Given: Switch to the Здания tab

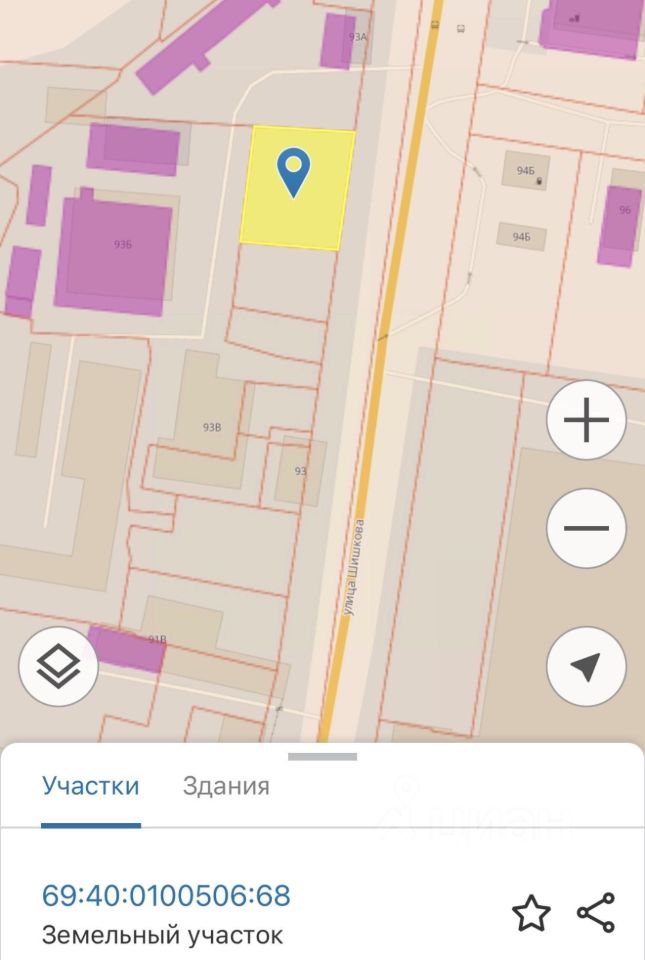Looking at the screenshot, I should tap(226, 786).
